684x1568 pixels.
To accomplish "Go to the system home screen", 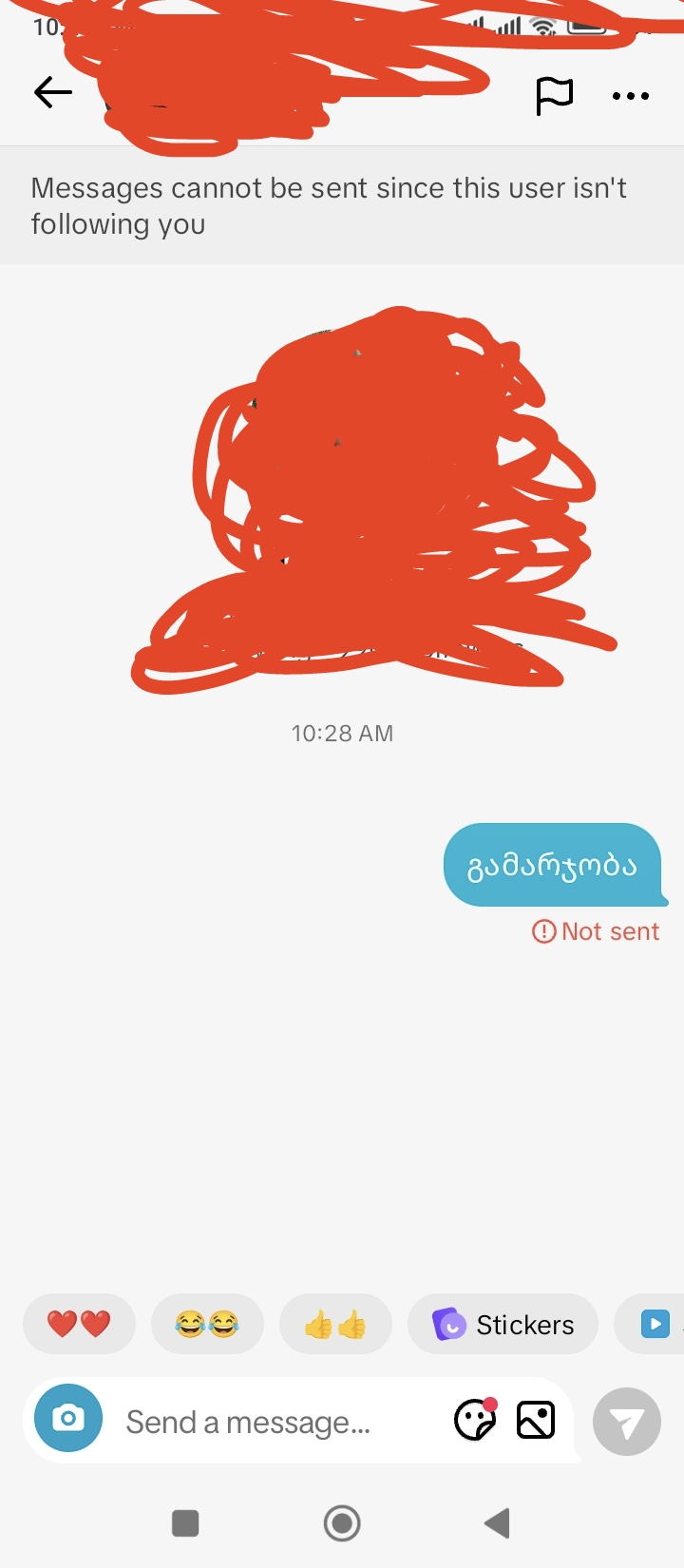I will tap(342, 1523).
